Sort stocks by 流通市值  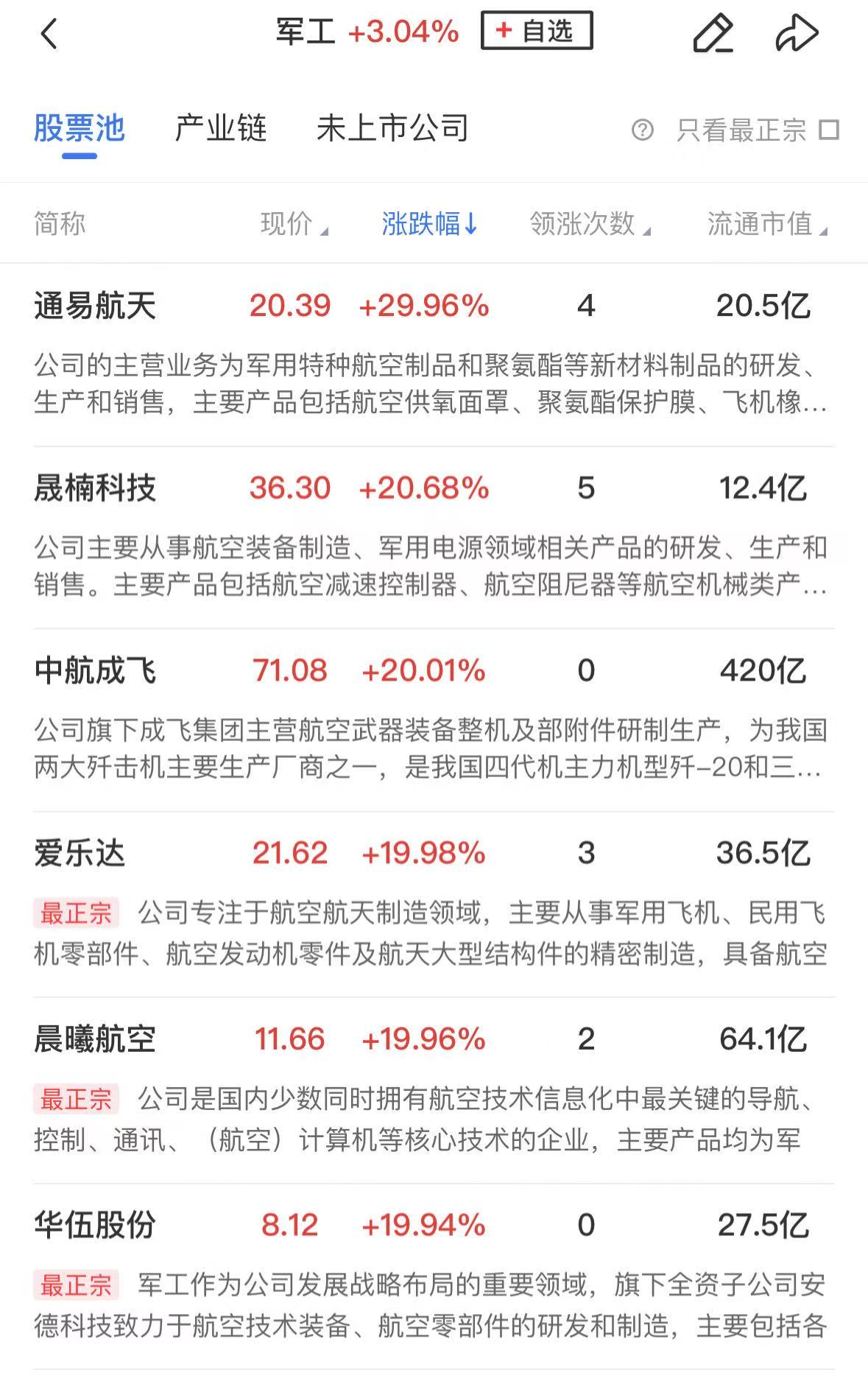coord(766,223)
